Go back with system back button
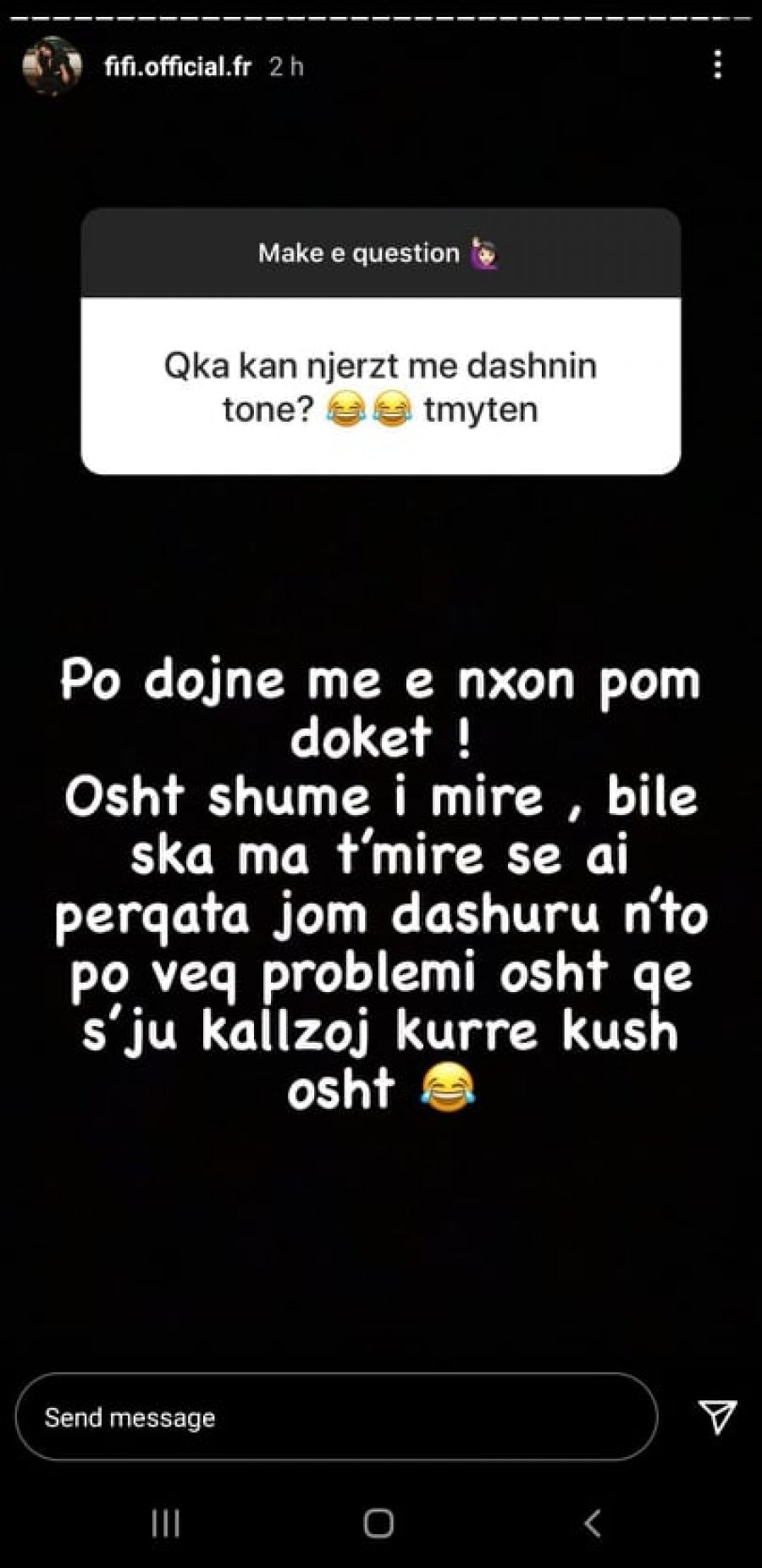The width and height of the screenshot is (762, 1568). [x=593, y=1523]
